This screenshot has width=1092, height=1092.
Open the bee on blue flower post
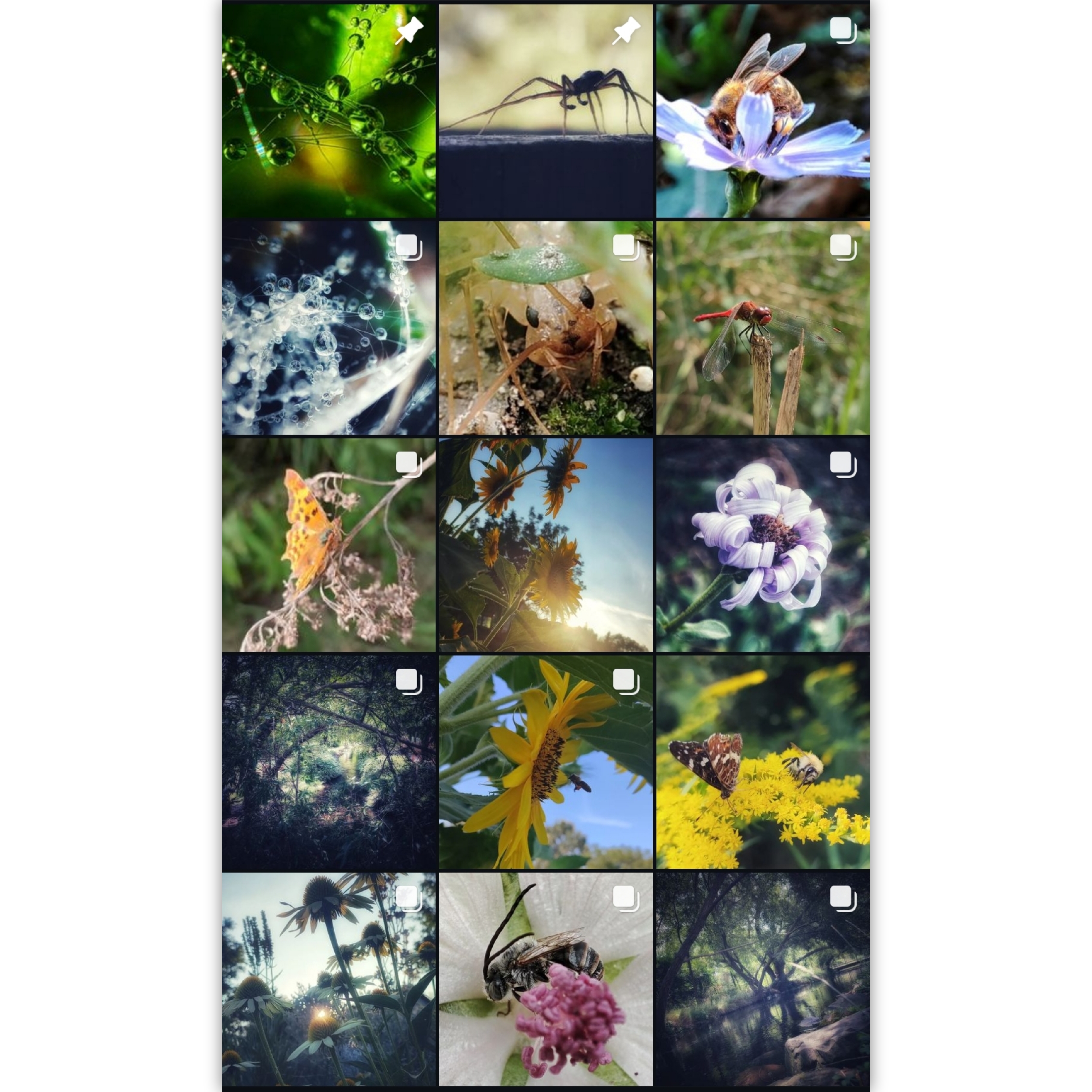[x=762, y=111]
